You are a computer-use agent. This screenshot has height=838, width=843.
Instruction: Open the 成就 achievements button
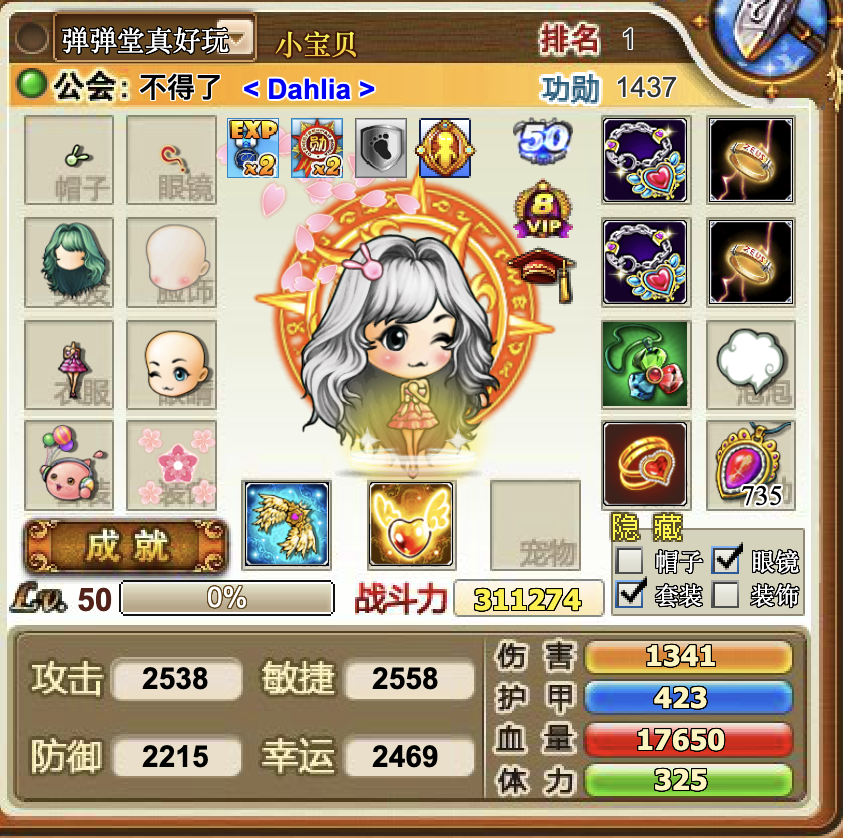127,547
